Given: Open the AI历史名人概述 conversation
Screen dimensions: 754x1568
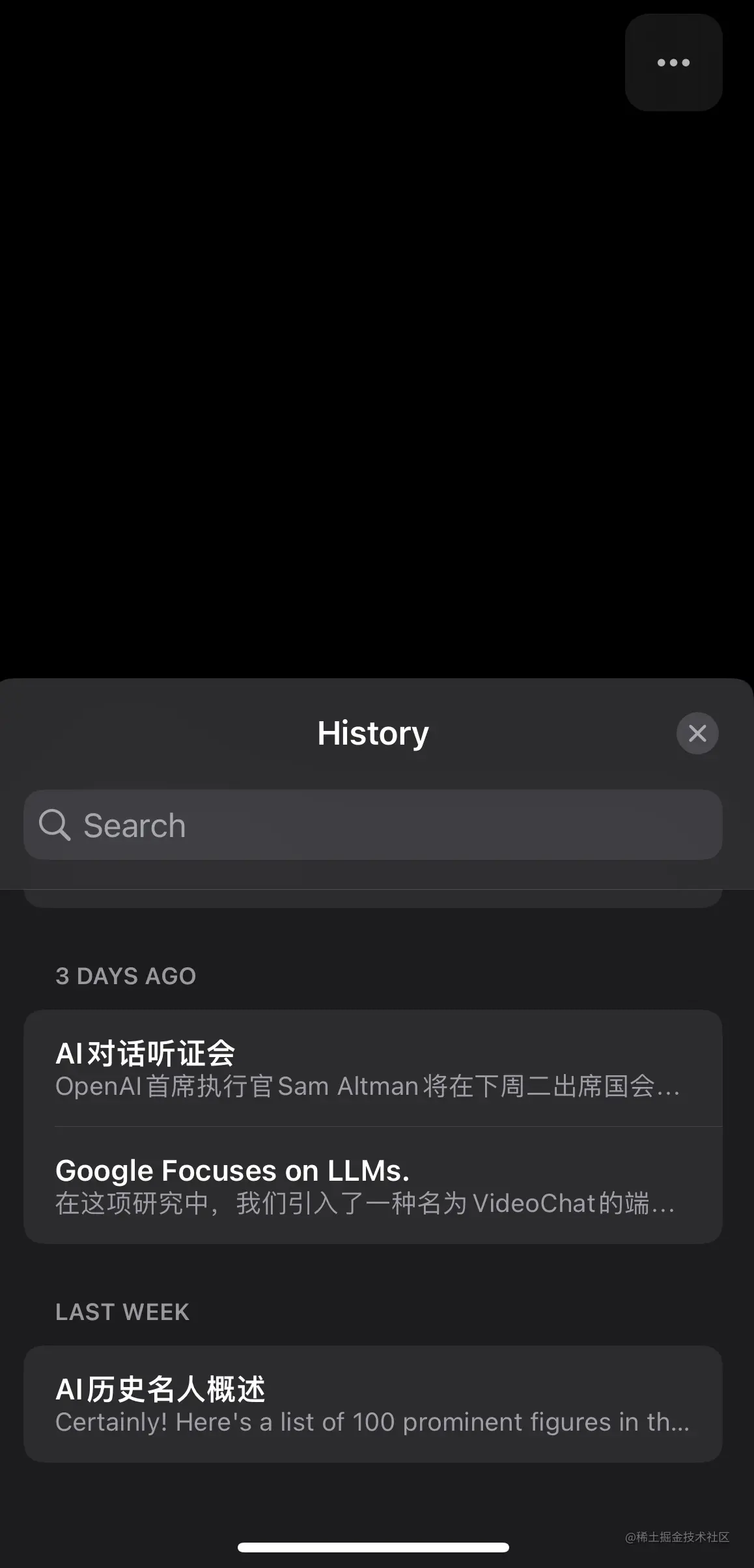Looking at the screenshot, I should (372, 1405).
